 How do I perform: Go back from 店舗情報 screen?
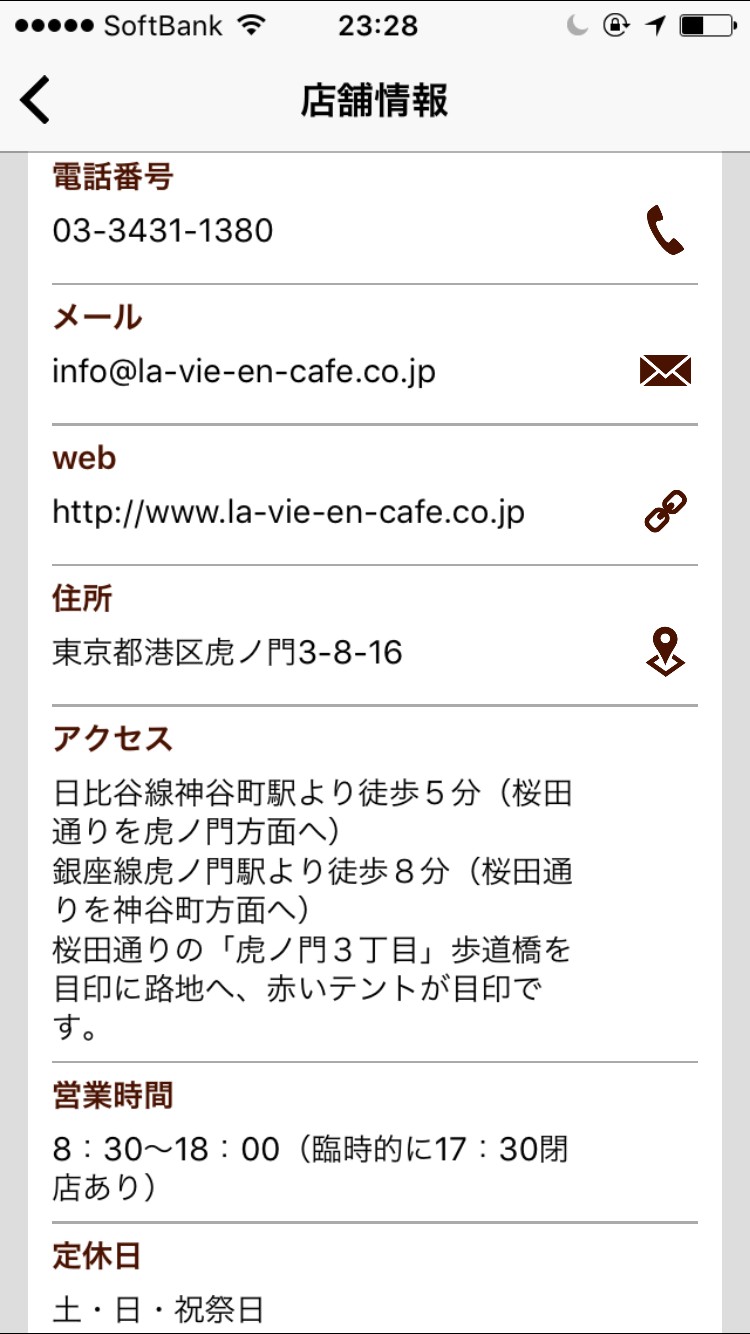pos(35,100)
